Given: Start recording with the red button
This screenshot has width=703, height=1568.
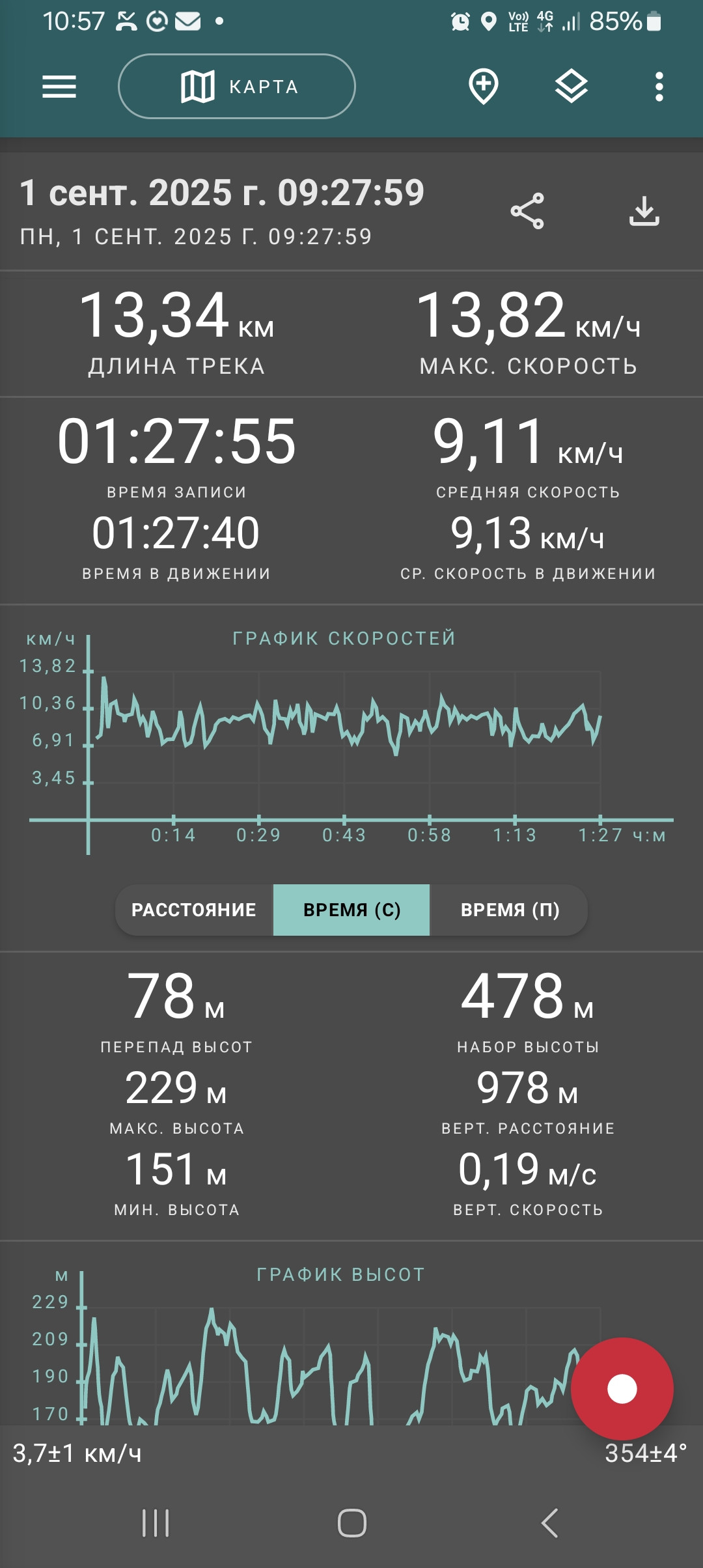Looking at the screenshot, I should click(x=622, y=1389).
